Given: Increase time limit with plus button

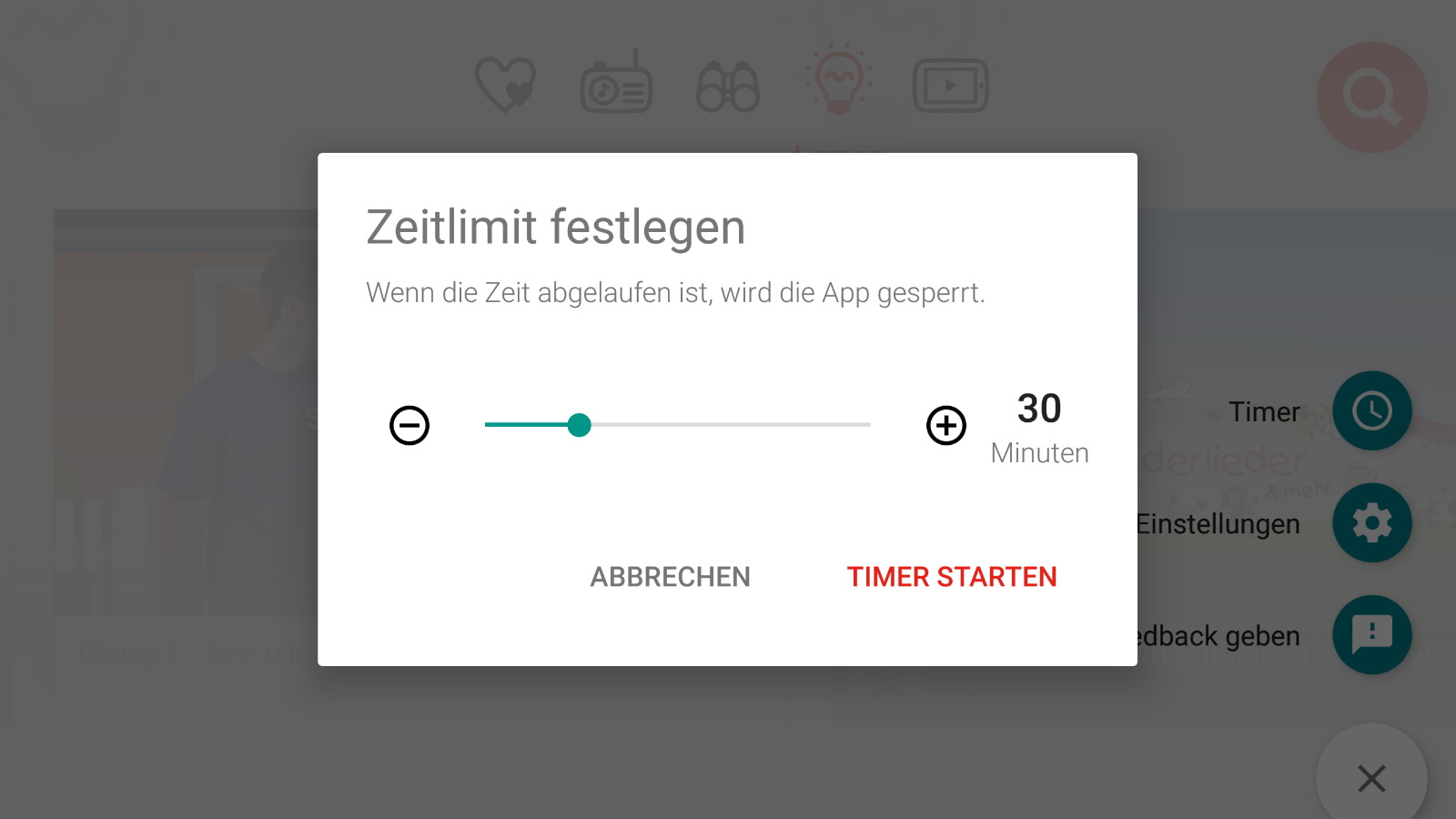Looking at the screenshot, I should click(945, 425).
